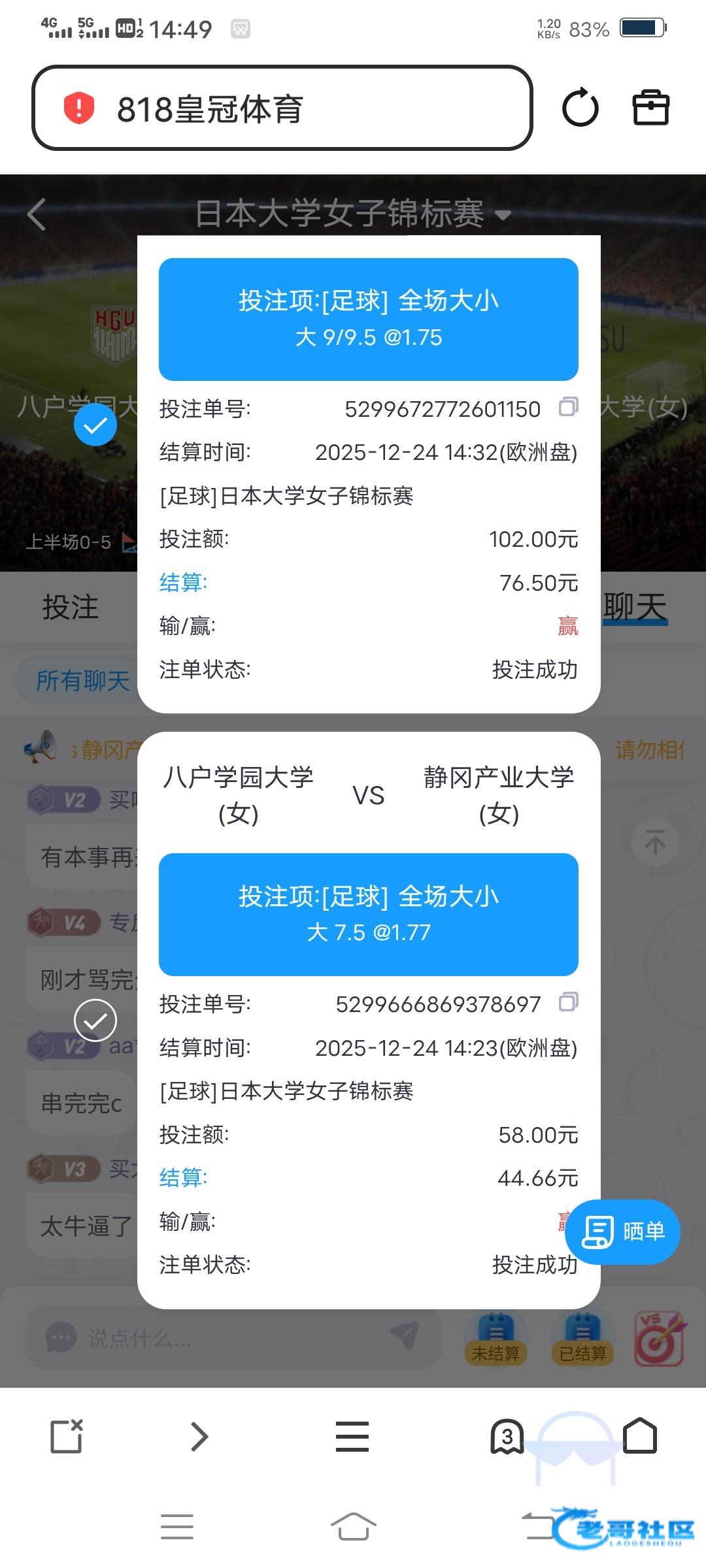Screen dimensions: 706x1568
Task: Tap the 818皇冠体育 address bar
Action: 281,108
